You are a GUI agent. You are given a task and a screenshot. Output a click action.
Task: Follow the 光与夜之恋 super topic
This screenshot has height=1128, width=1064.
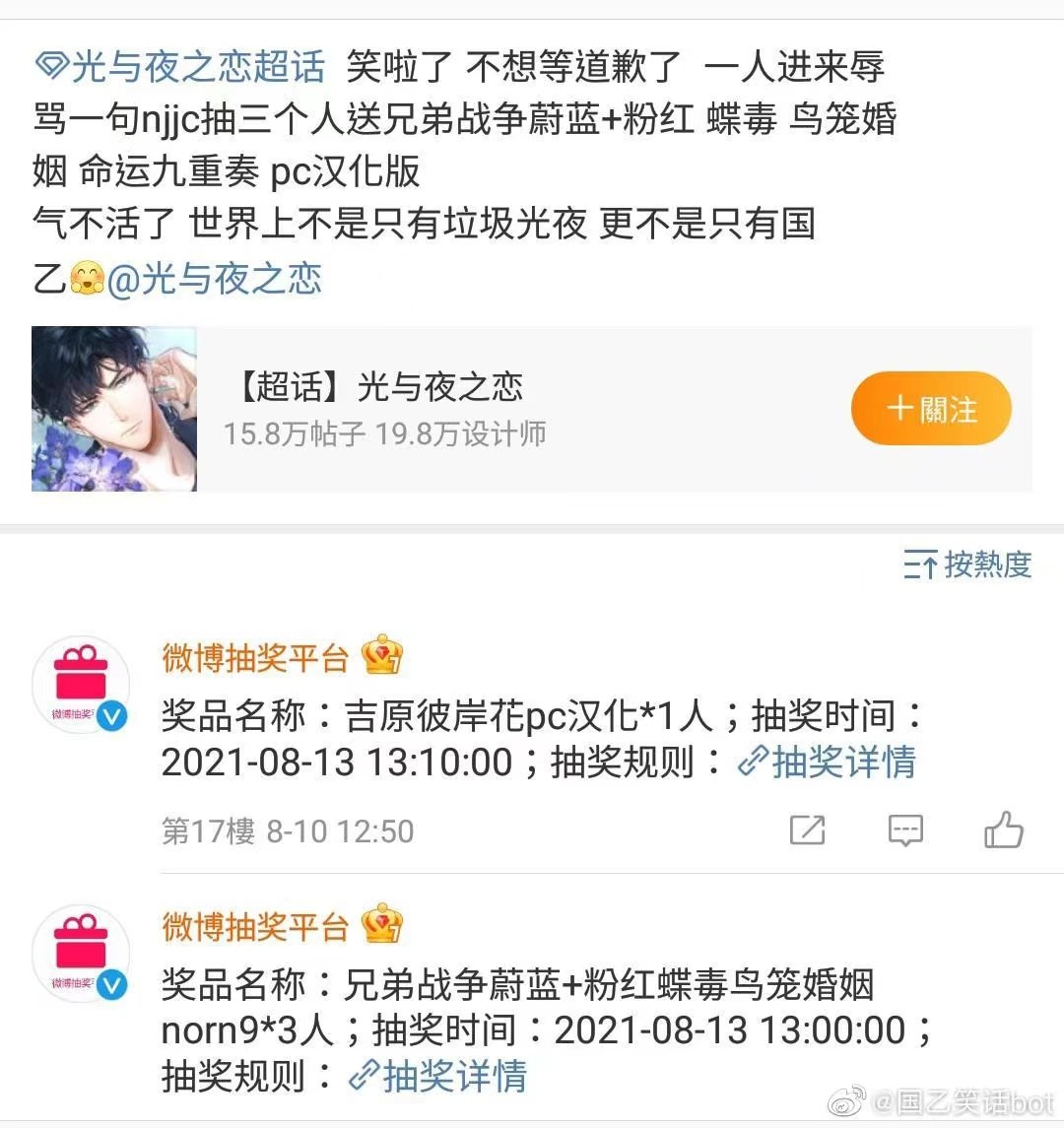[x=931, y=409]
